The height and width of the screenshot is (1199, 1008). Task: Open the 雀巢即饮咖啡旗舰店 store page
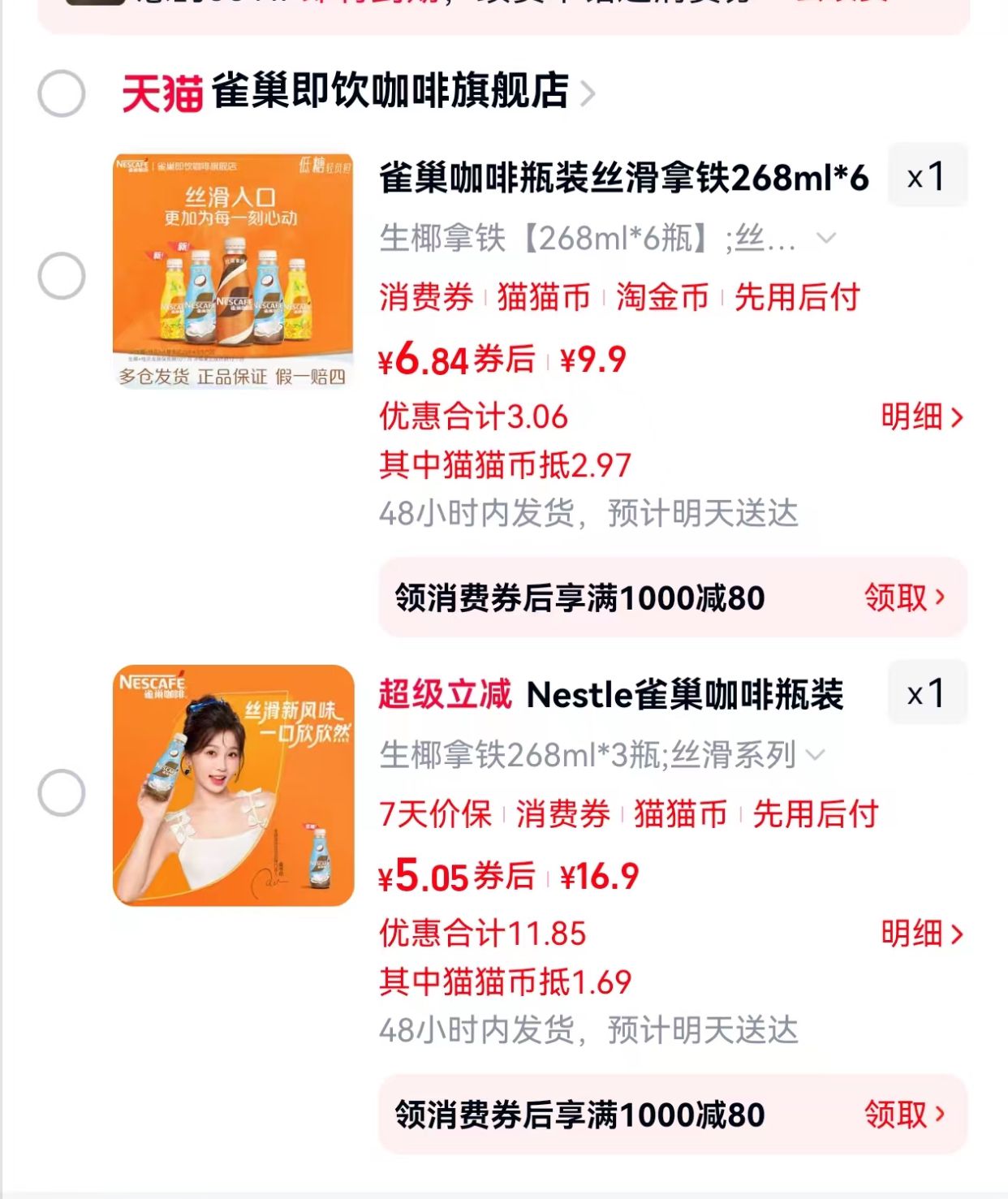click(390, 92)
